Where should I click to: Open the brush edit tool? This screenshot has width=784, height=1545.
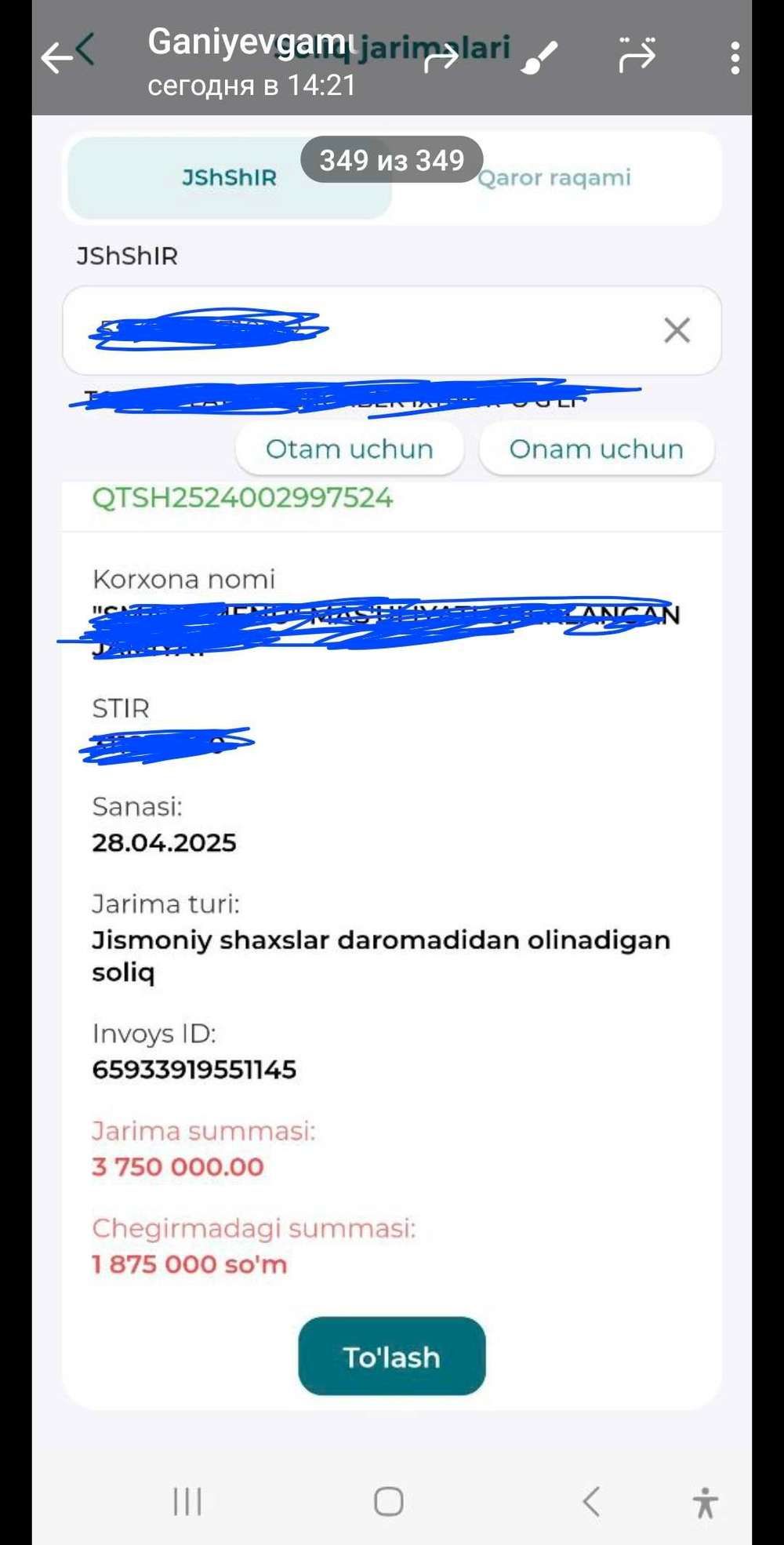coord(539,57)
